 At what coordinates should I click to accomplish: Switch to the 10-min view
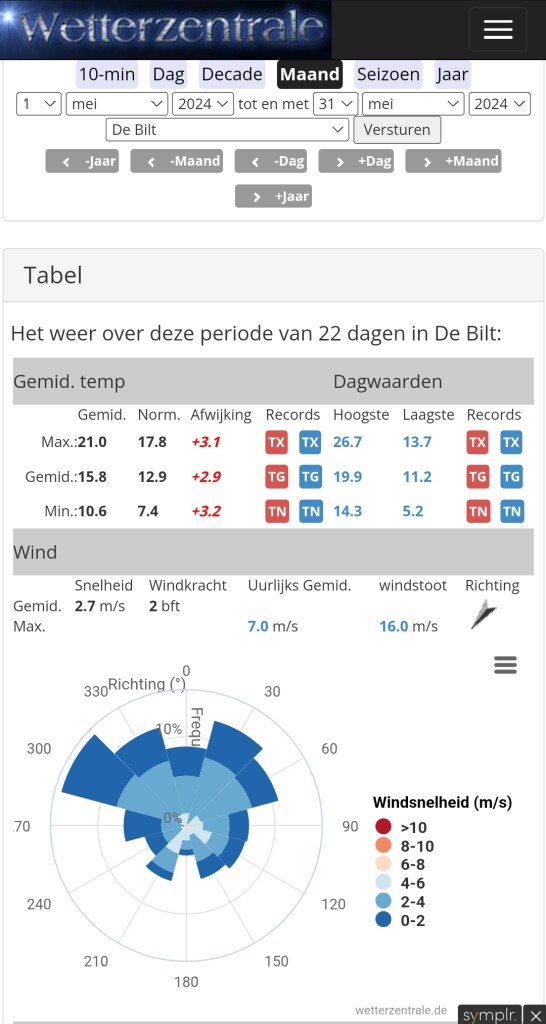point(107,74)
